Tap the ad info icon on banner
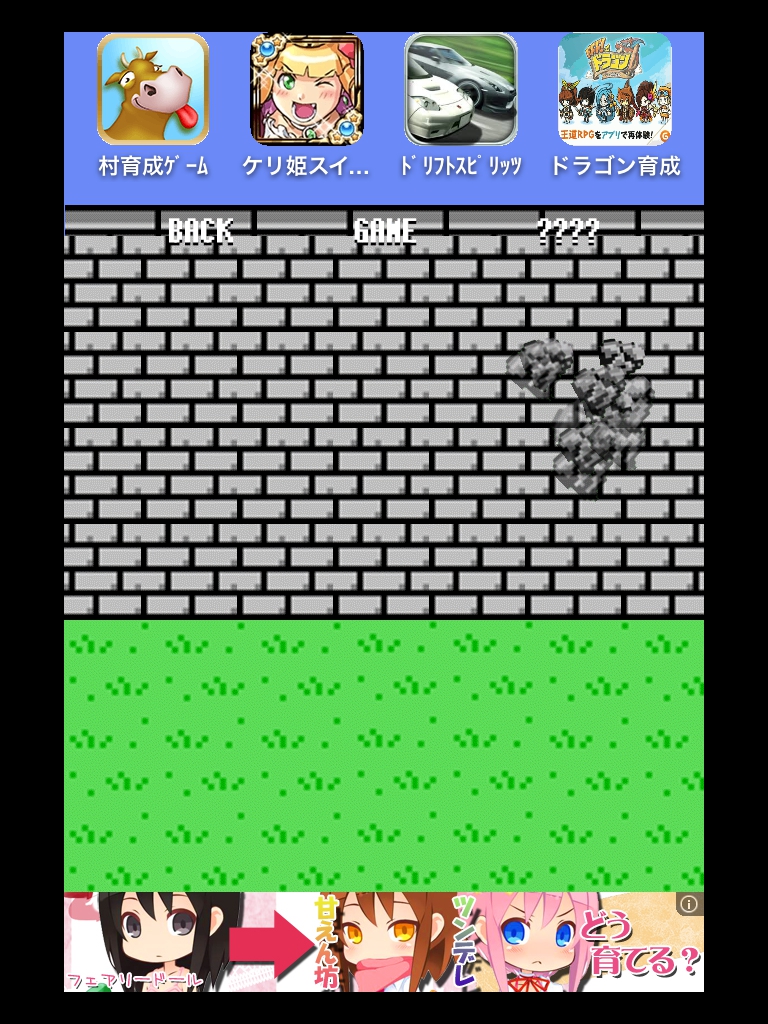768x1024 pixels. coord(689,905)
